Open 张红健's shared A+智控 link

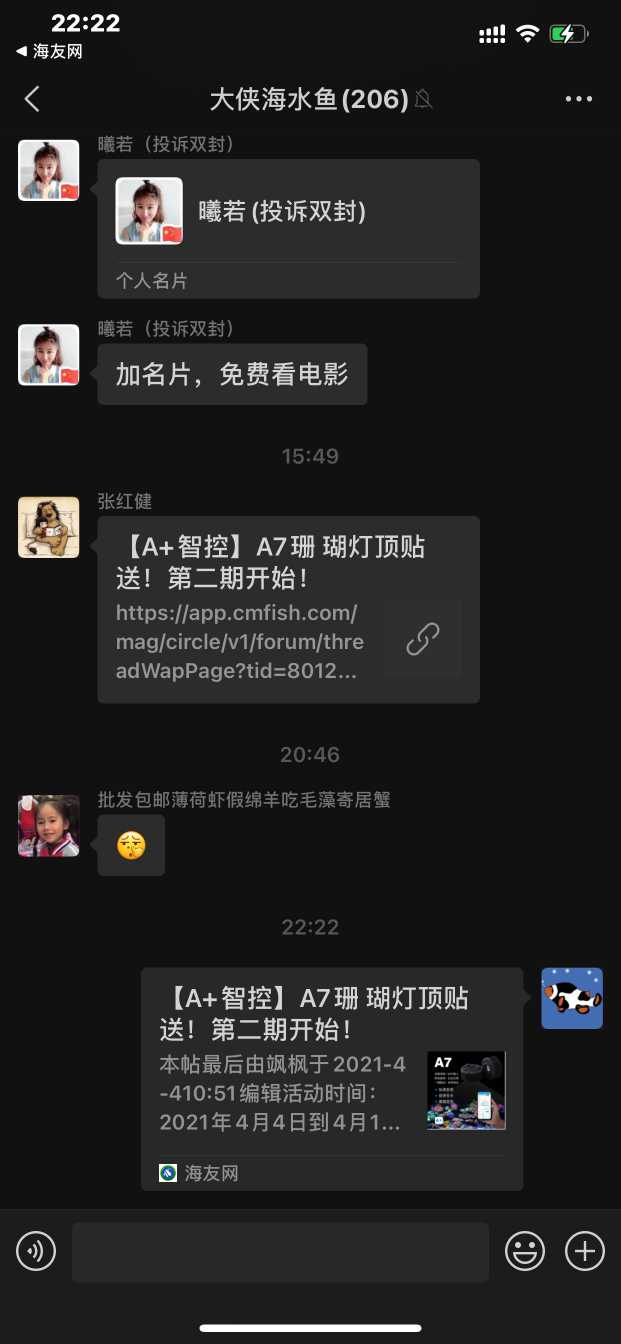[288, 609]
